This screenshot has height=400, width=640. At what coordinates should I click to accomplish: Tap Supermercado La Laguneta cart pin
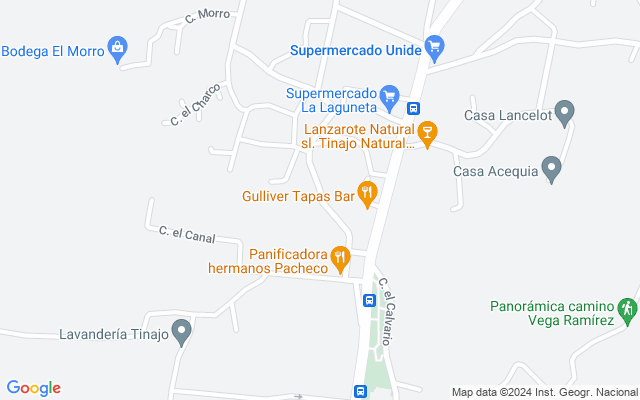tap(390, 98)
